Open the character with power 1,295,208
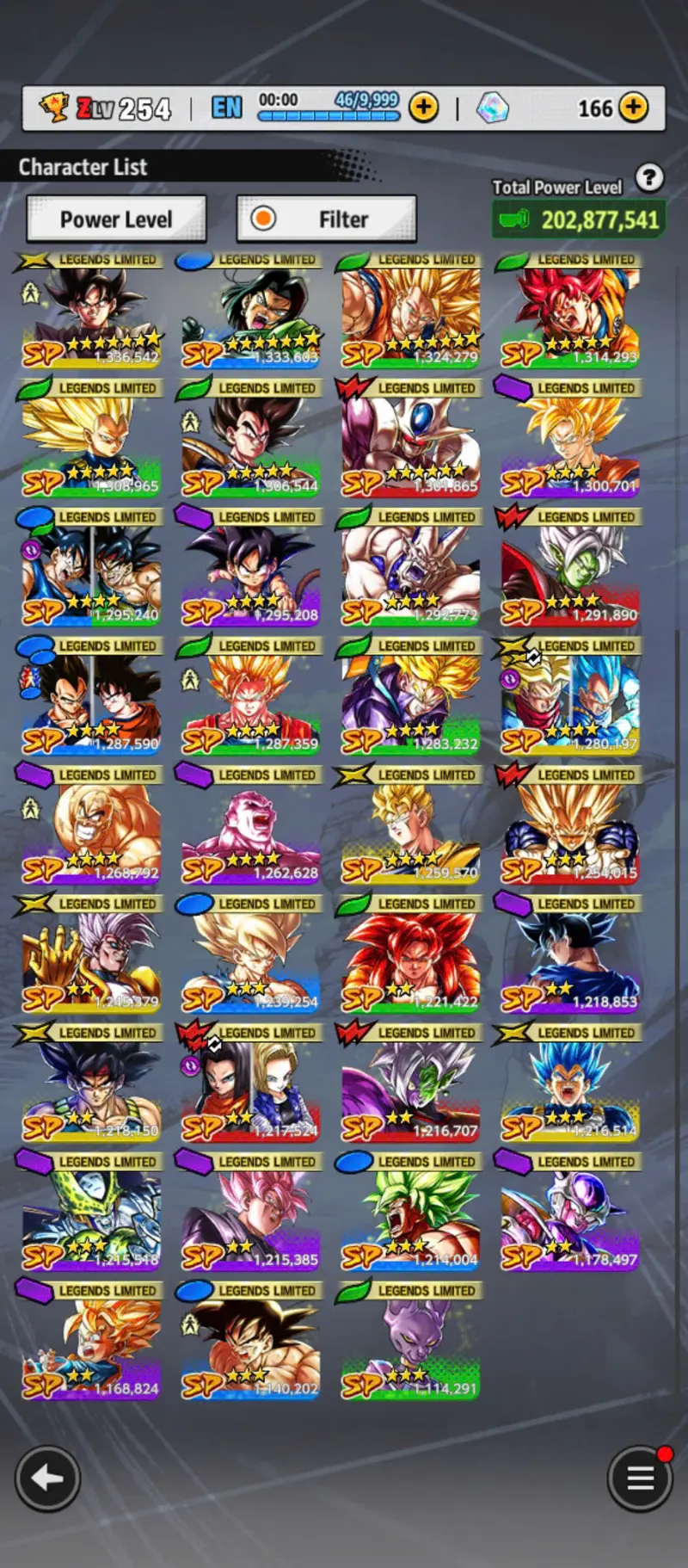 (x=250, y=572)
